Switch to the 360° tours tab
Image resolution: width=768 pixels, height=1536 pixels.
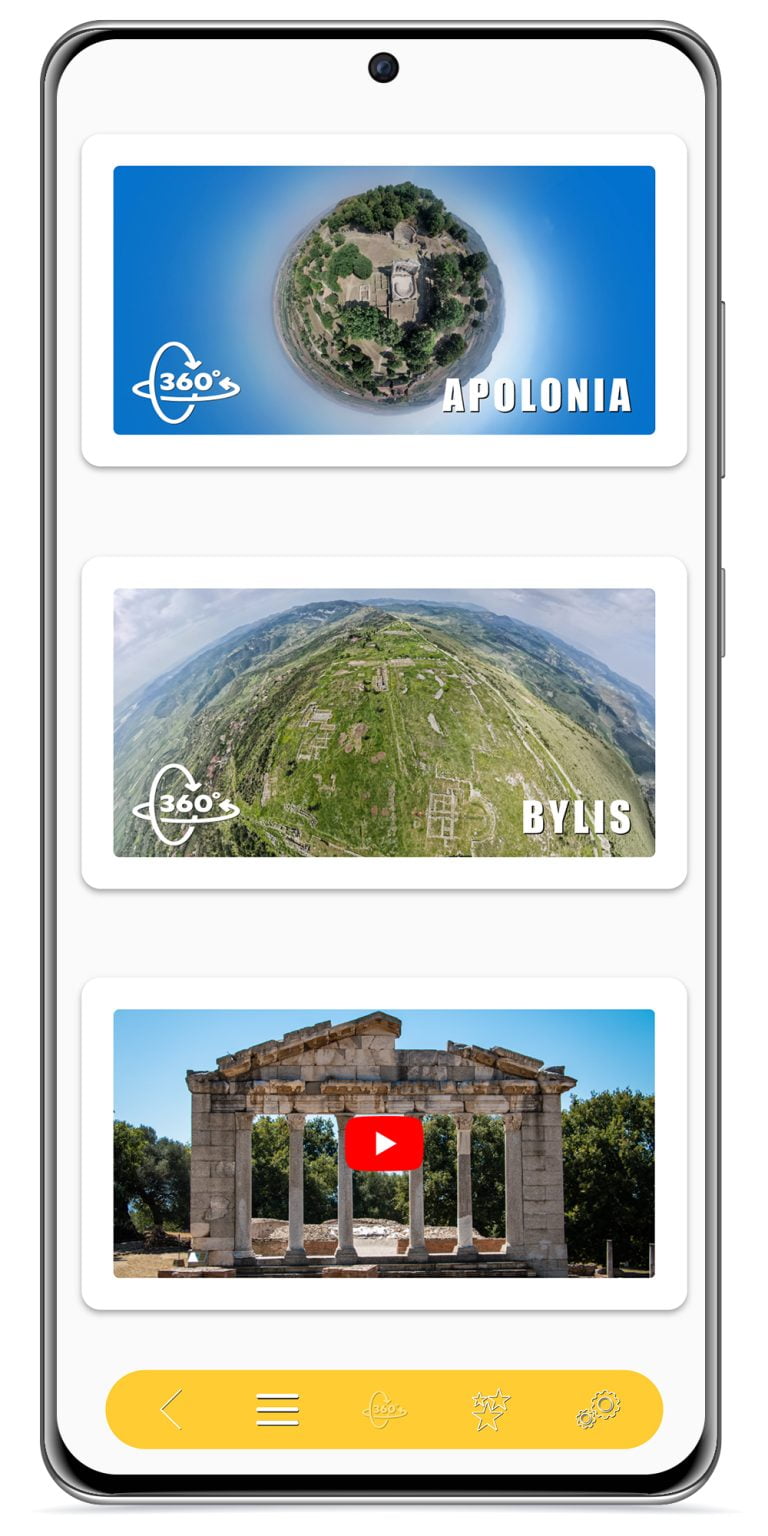(x=385, y=1409)
